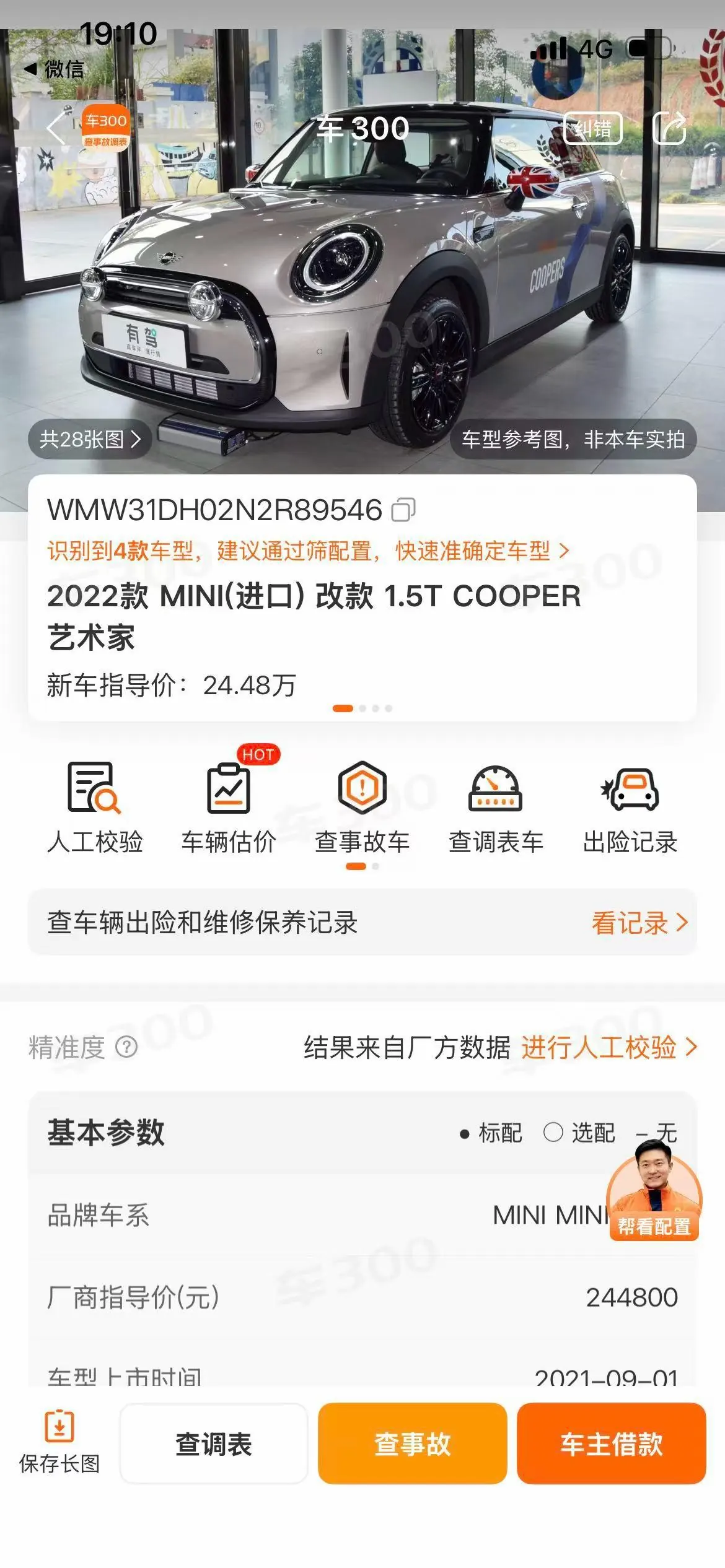The image size is (725, 1568).
Task: Return to 微信 via status bar link
Action: pyautogui.click(x=53, y=69)
